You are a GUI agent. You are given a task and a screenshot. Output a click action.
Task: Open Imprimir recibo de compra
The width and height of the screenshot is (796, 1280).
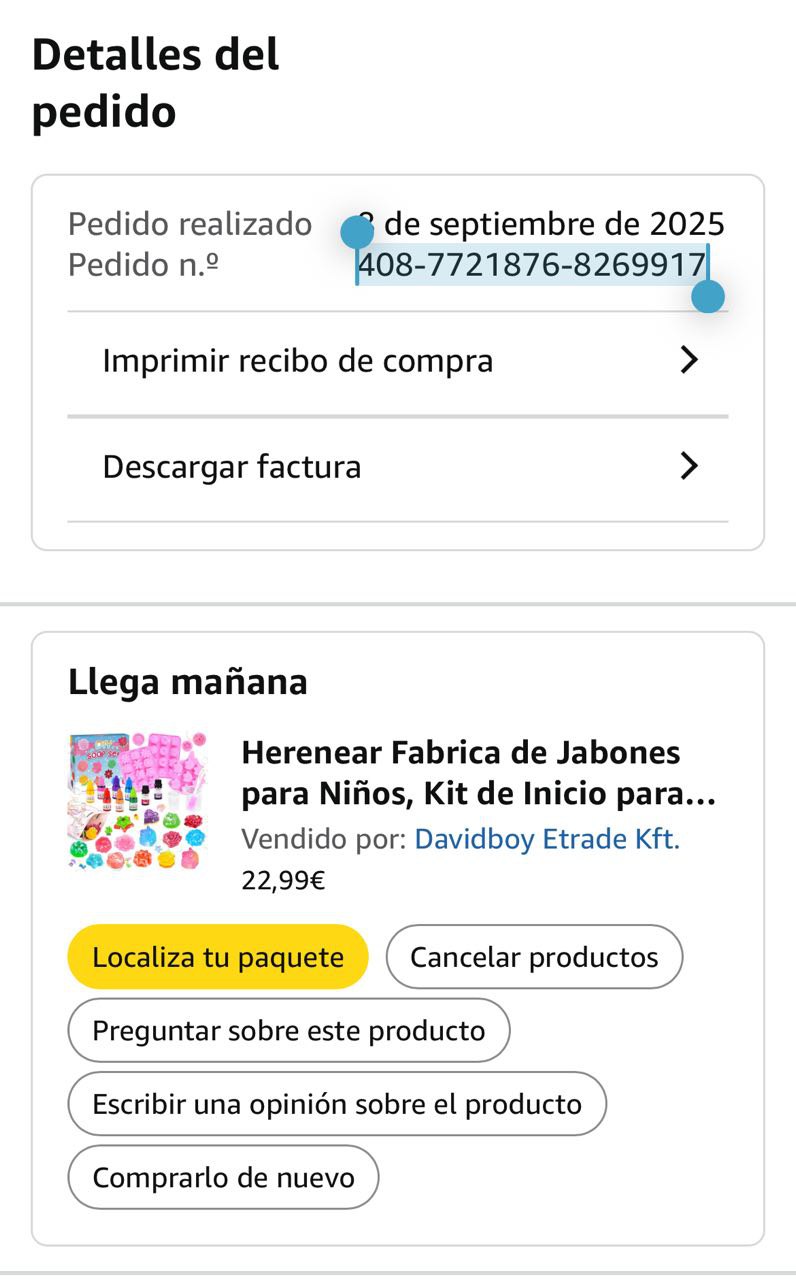[397, 361]
